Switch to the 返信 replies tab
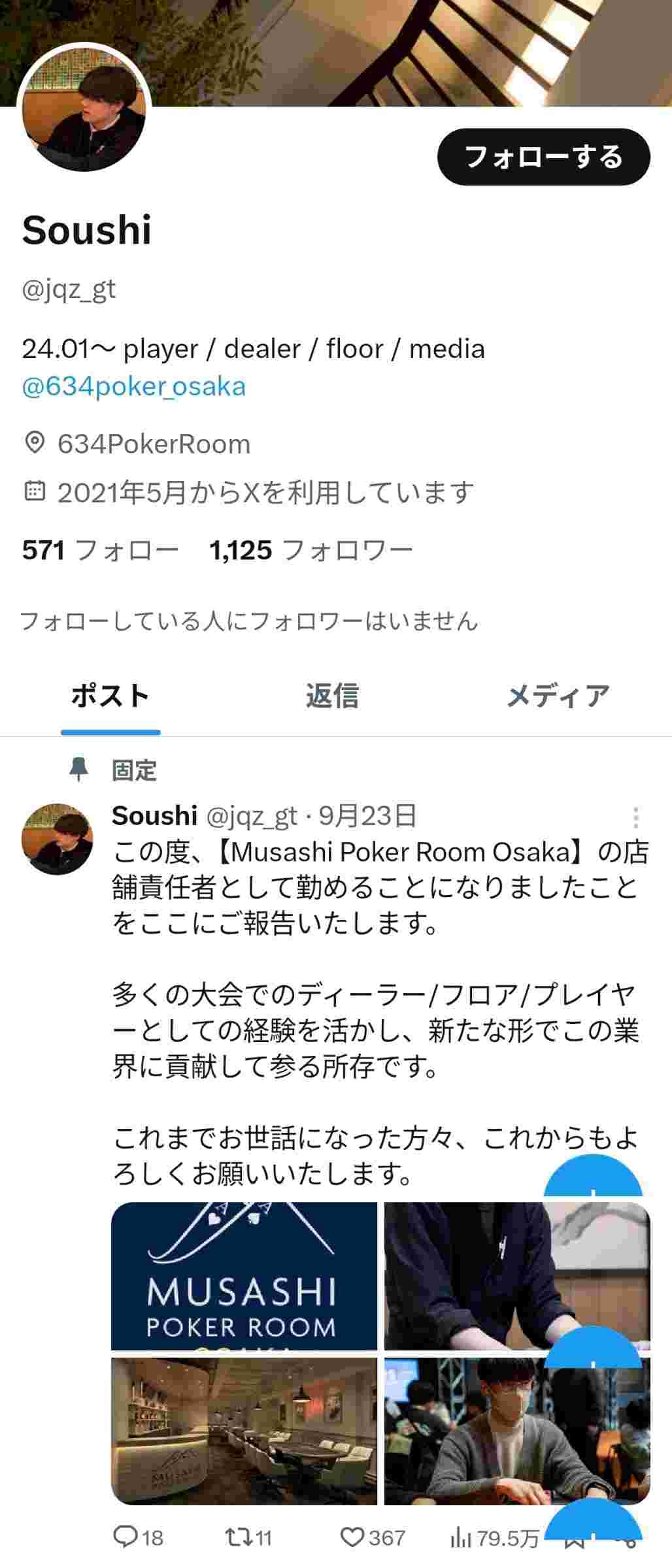 tap(332, 696)
